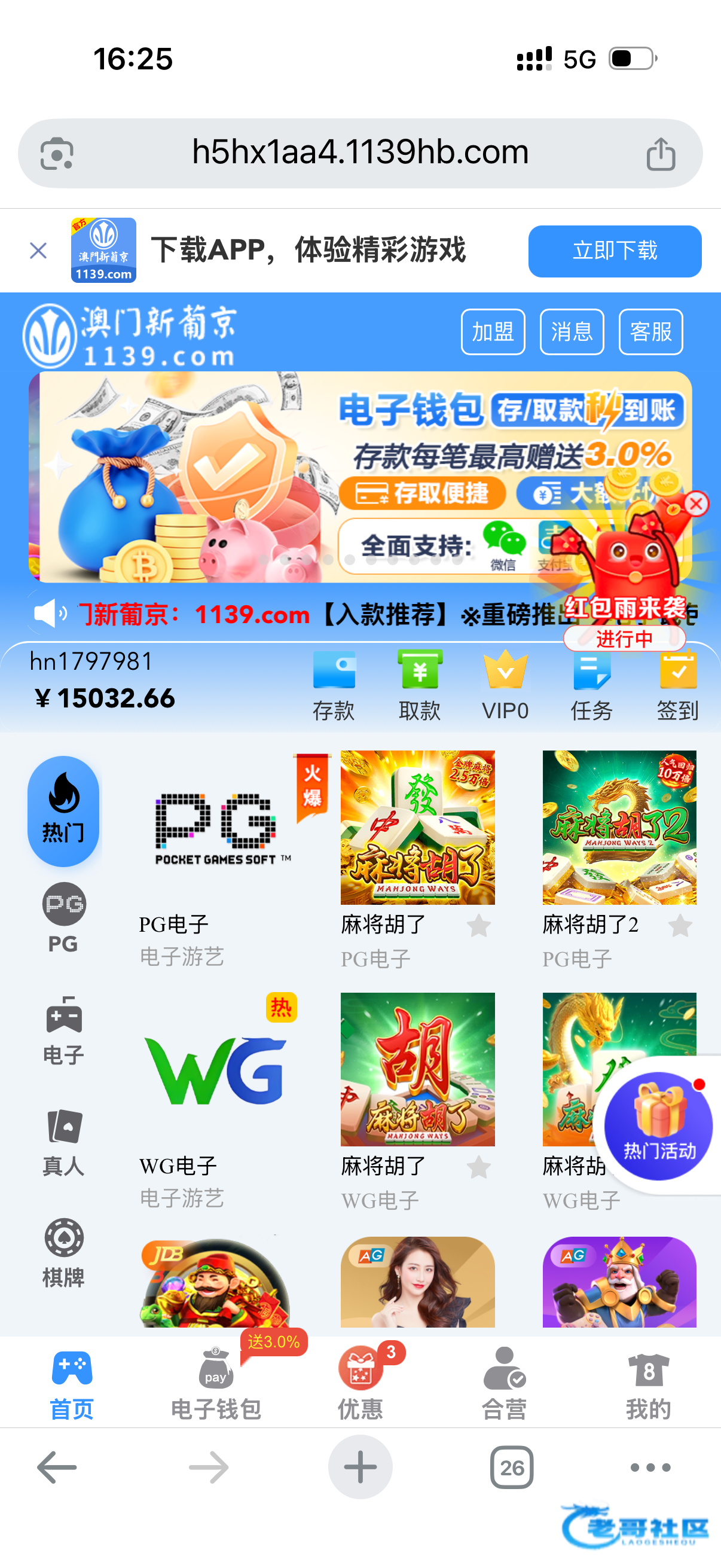The width and height of the screenshot is (721, 1568).
Task: Open 客服 customer service
Action: pos(650,332)
